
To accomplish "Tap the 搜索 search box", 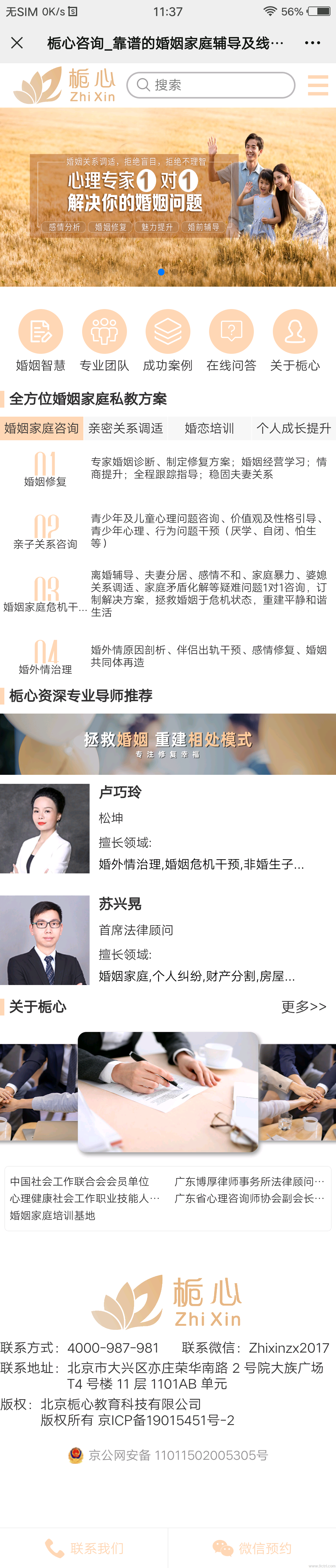I will (x=211, y=85).
